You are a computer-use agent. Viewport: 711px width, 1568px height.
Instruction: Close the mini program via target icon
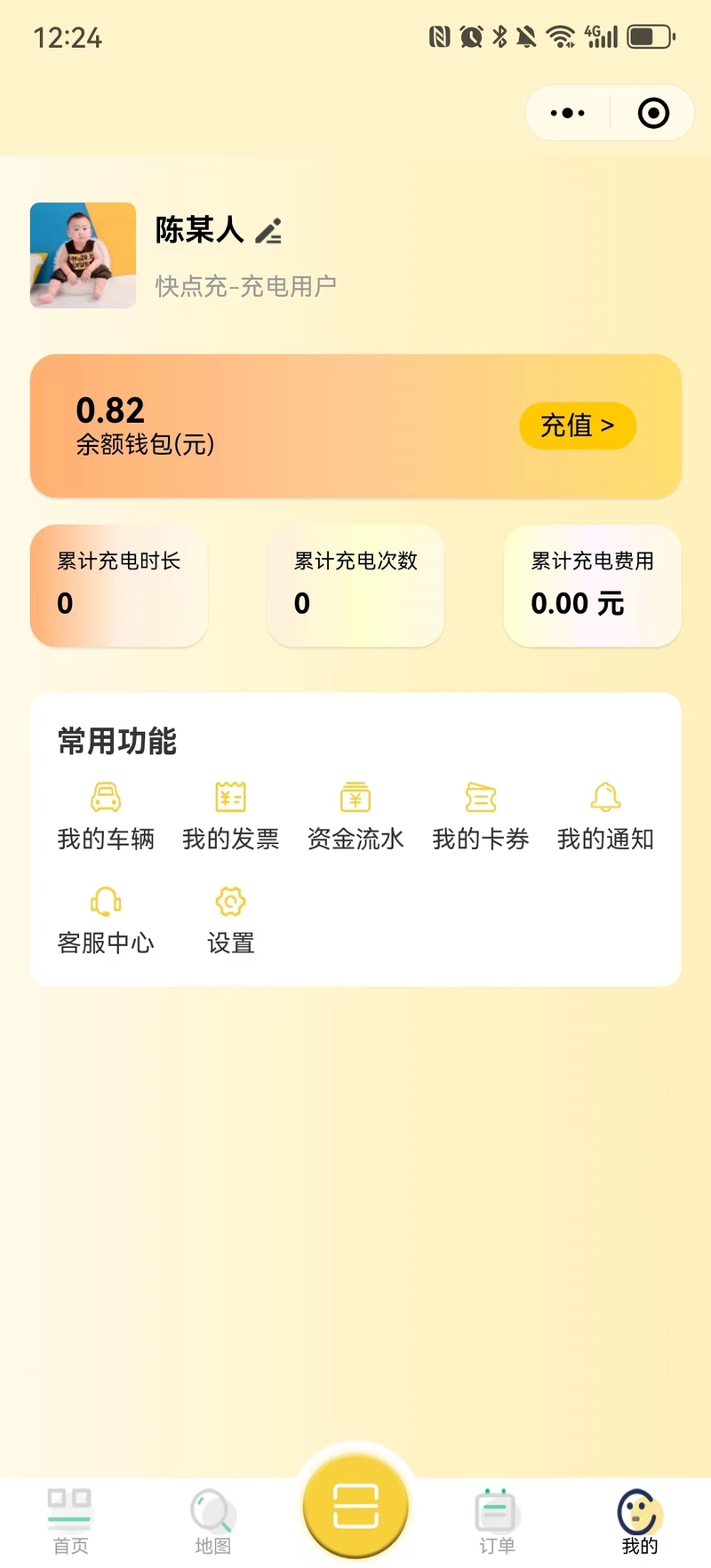coord(653,113)
